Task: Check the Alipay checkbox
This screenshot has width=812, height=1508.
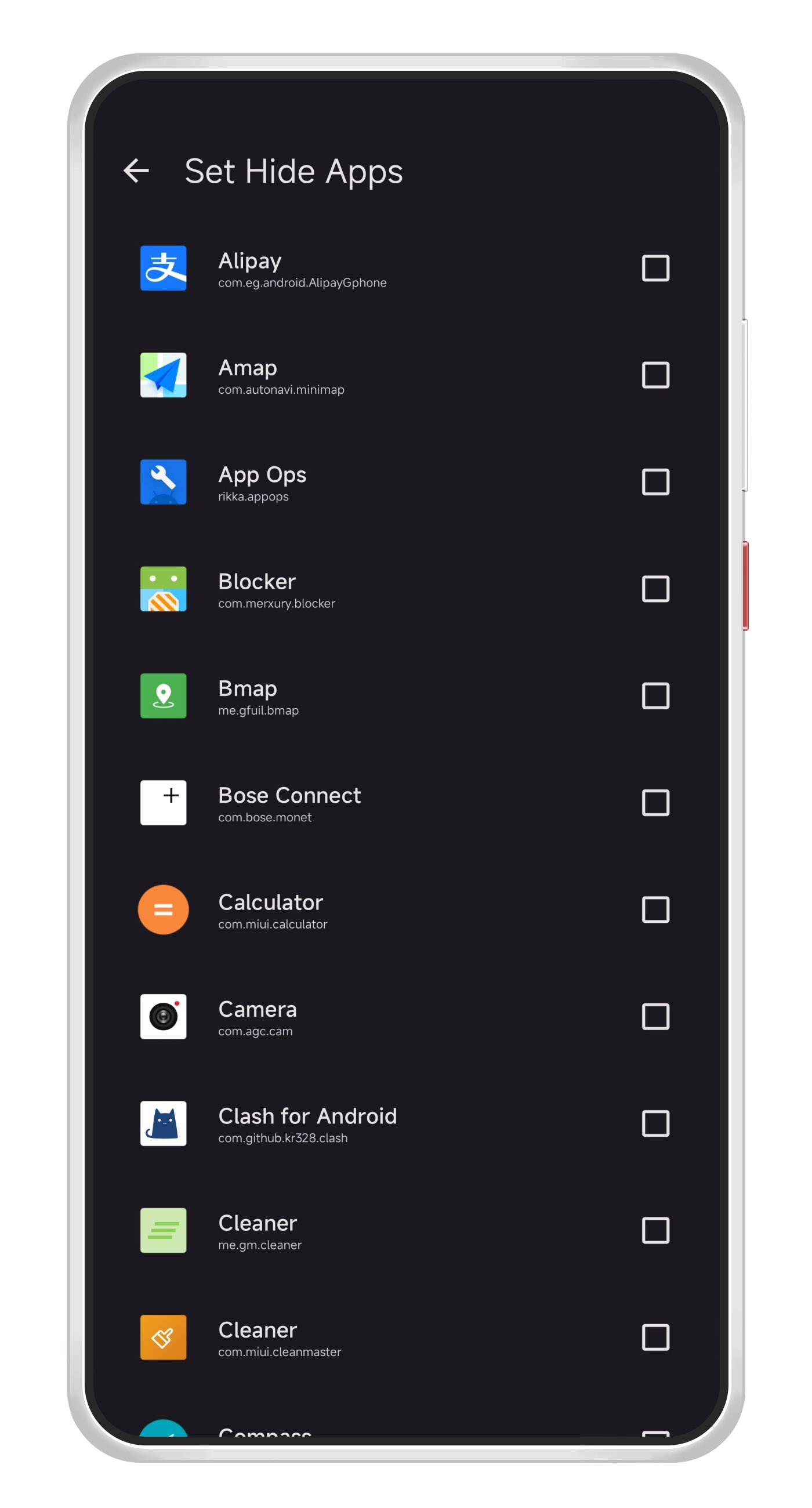Action: click(x=655, y=268)
